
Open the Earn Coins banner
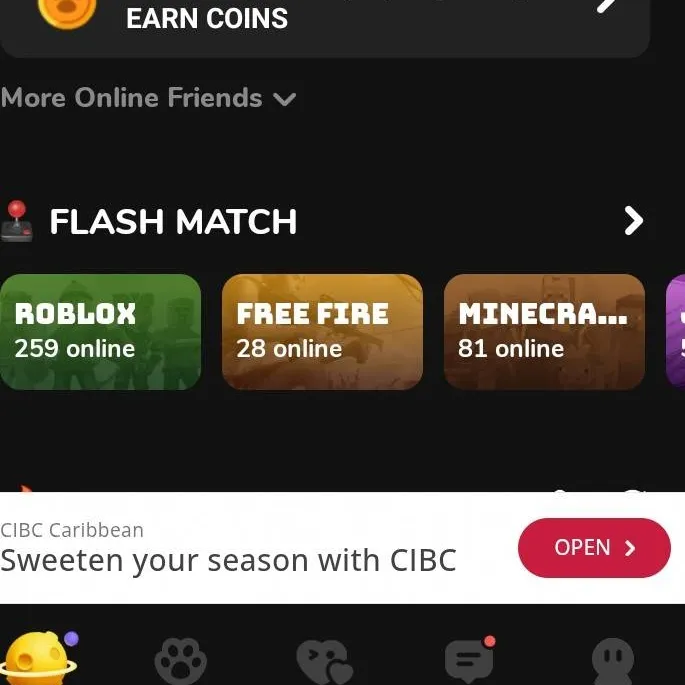point(325,20)
